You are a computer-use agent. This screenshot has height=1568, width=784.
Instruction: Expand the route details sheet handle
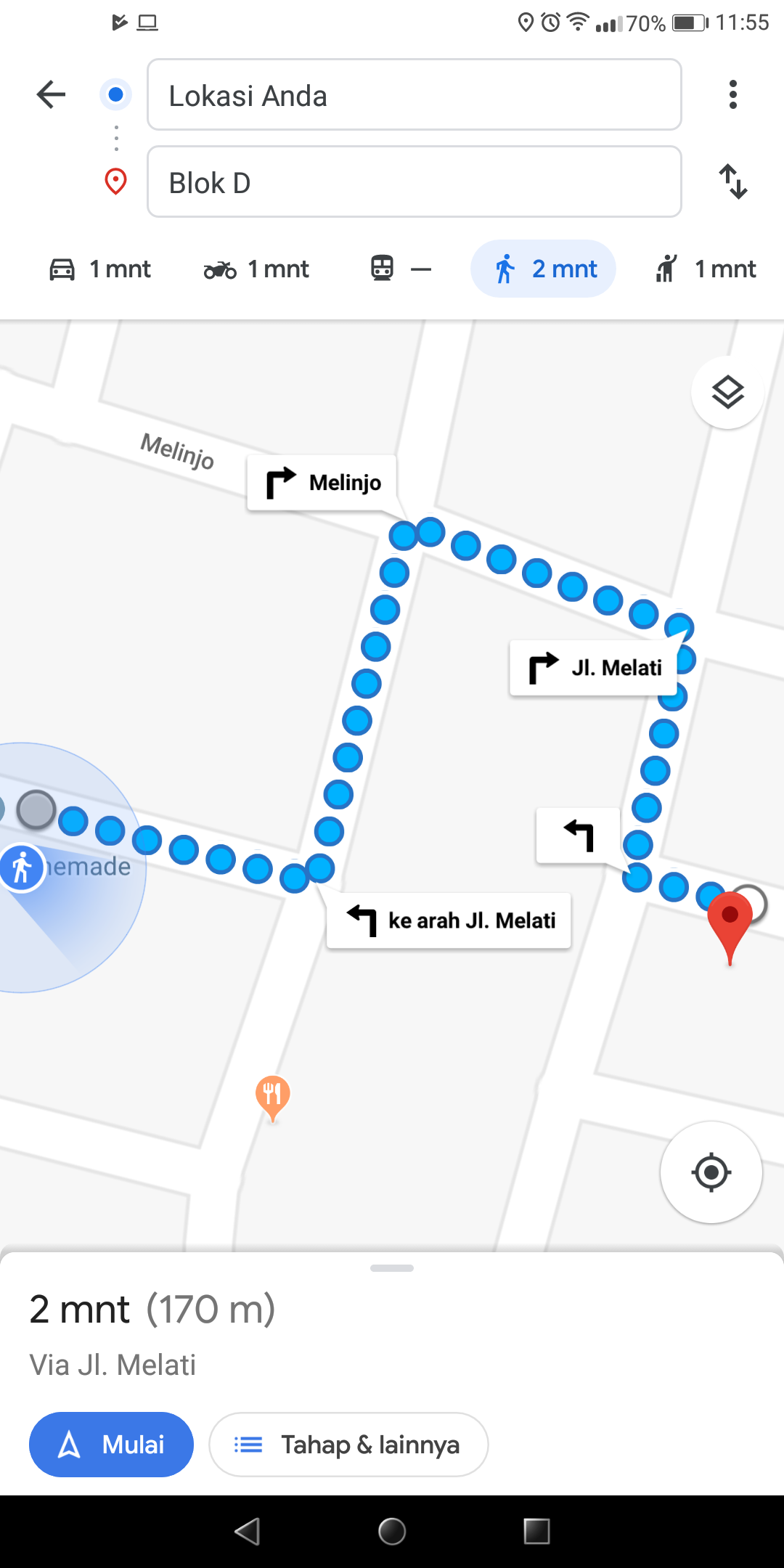[x=392, y=1268]
